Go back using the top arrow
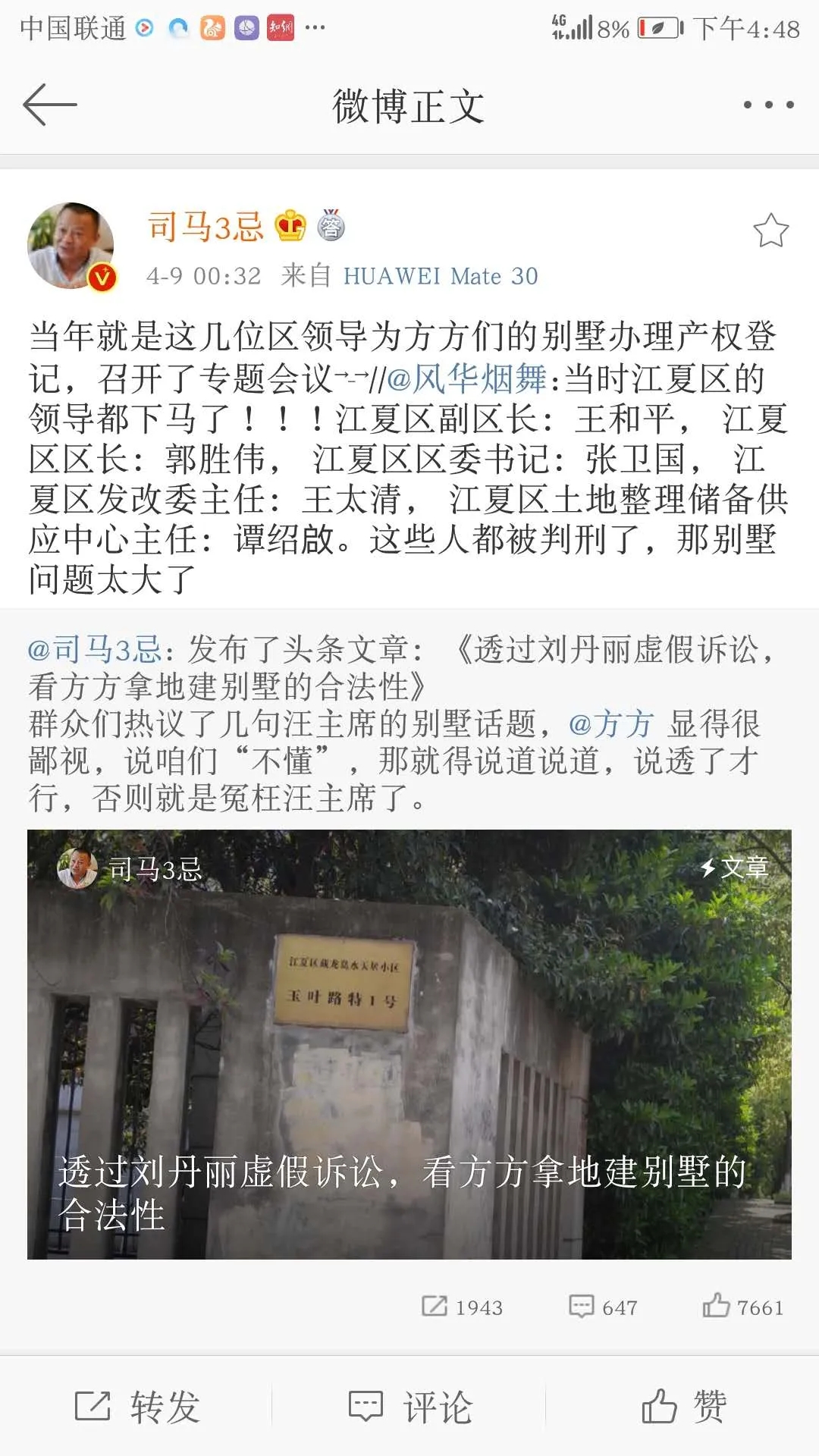Screen dimensions: 819x1456 (50, 105)
